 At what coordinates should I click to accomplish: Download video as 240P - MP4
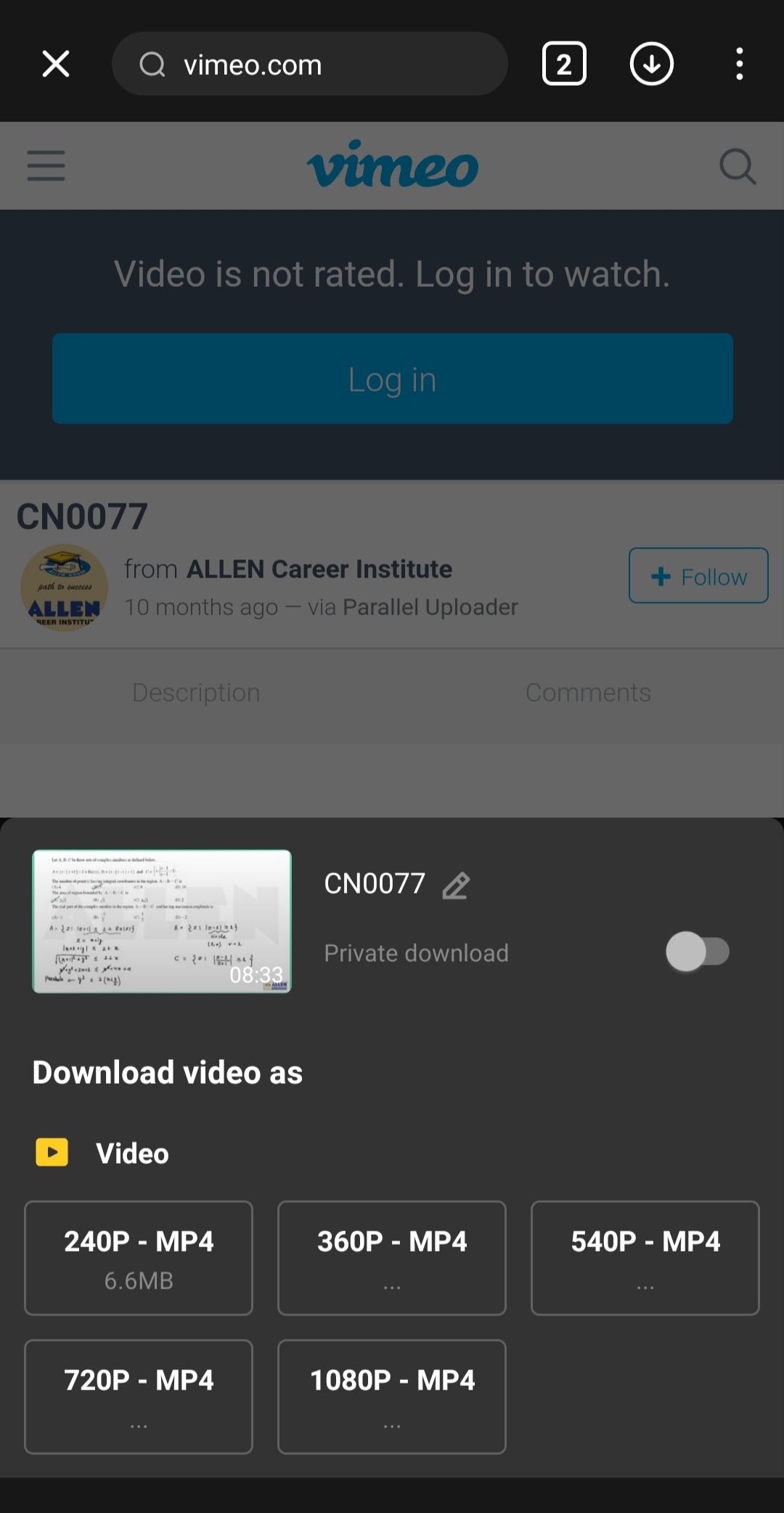(x=139, y=1257)
